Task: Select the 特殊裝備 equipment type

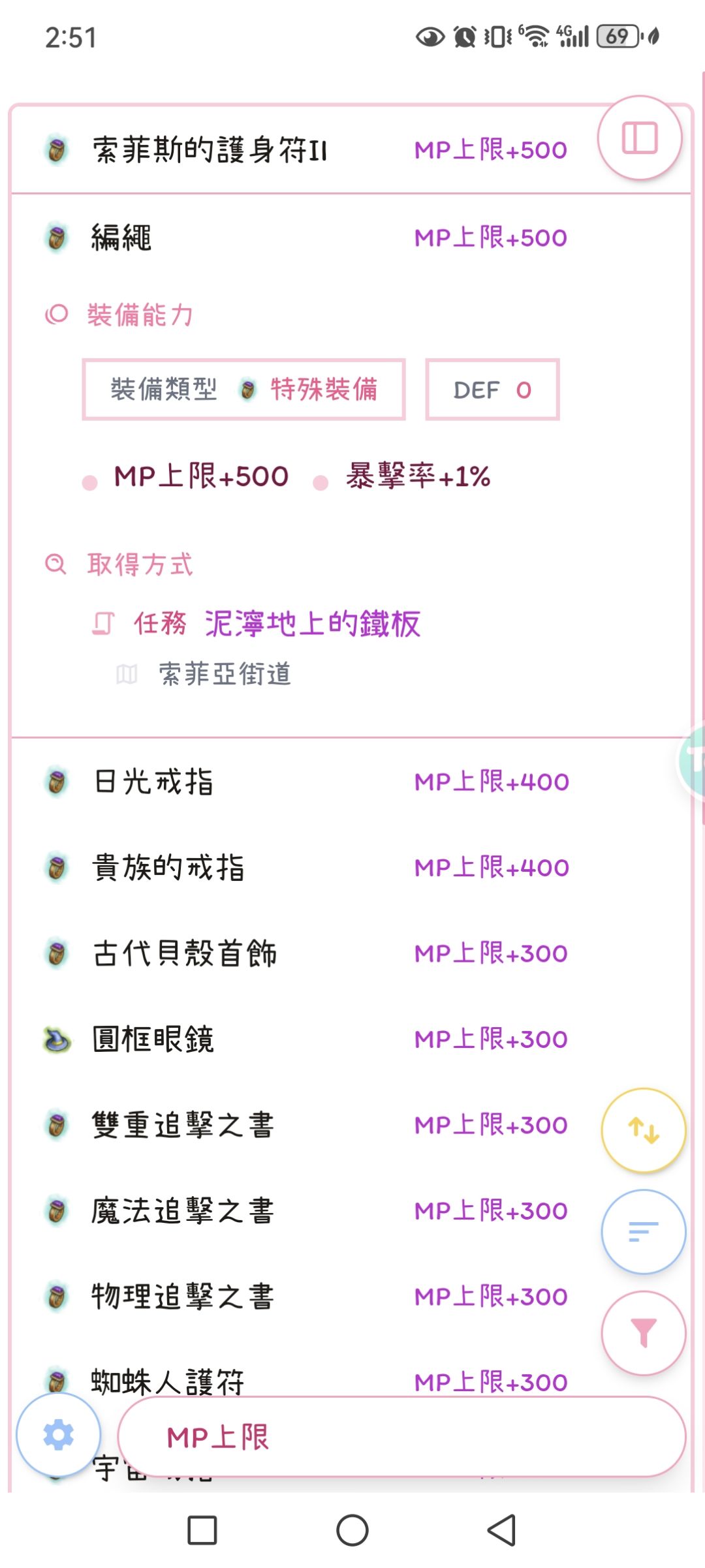Action: pos(324,390)
